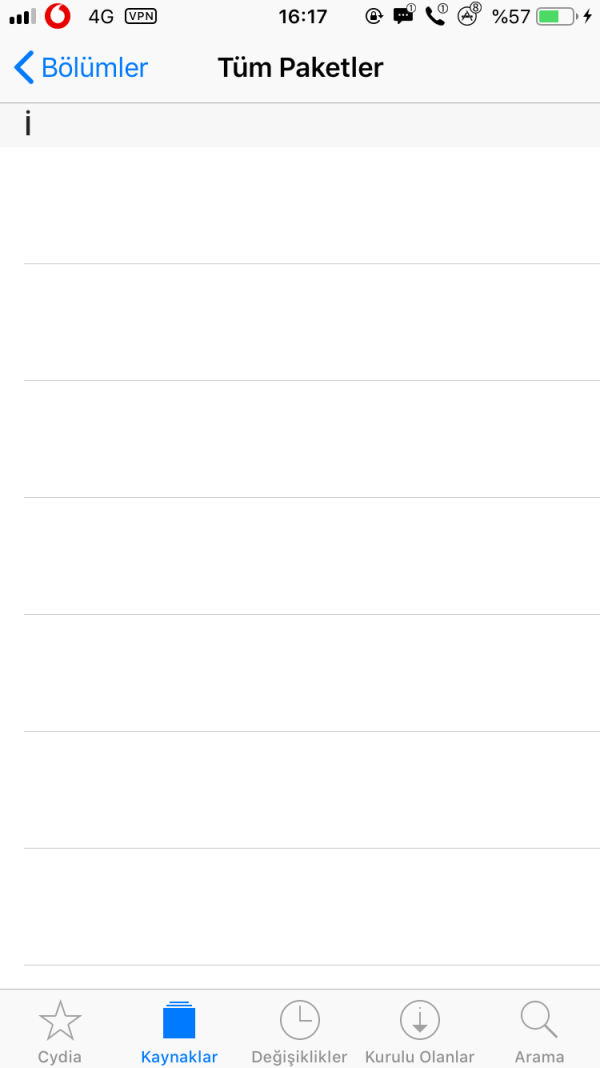600x1068 pixels.
Task: Open the Değişiklikler tab
Action: point(299,1030)
